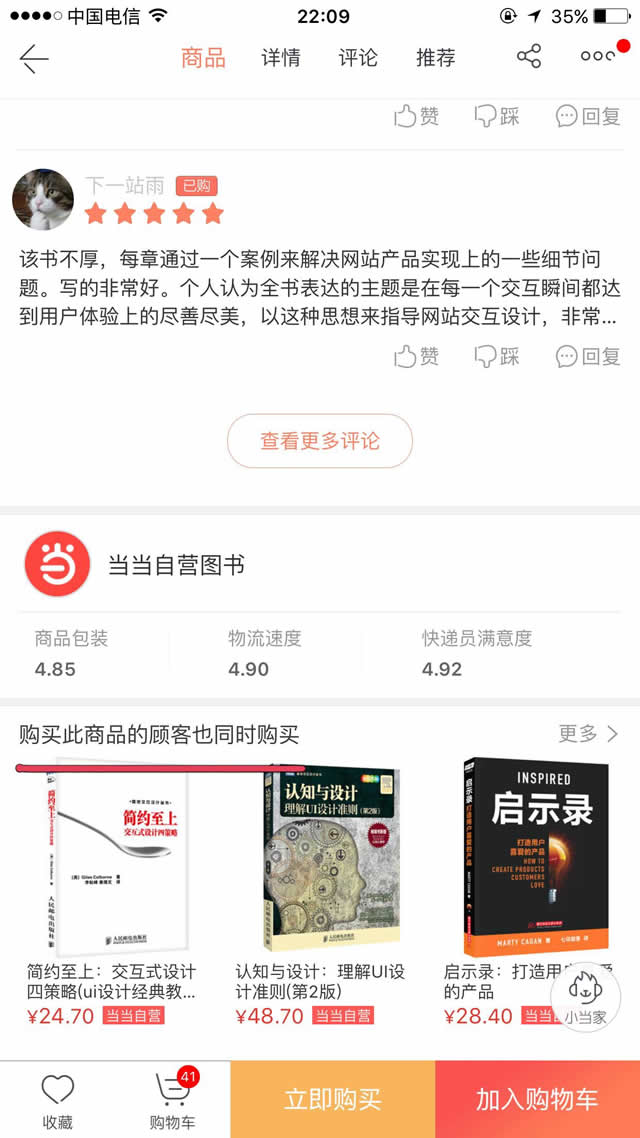Tap 查看更多评论 to see more reviews

click(320, 441)
